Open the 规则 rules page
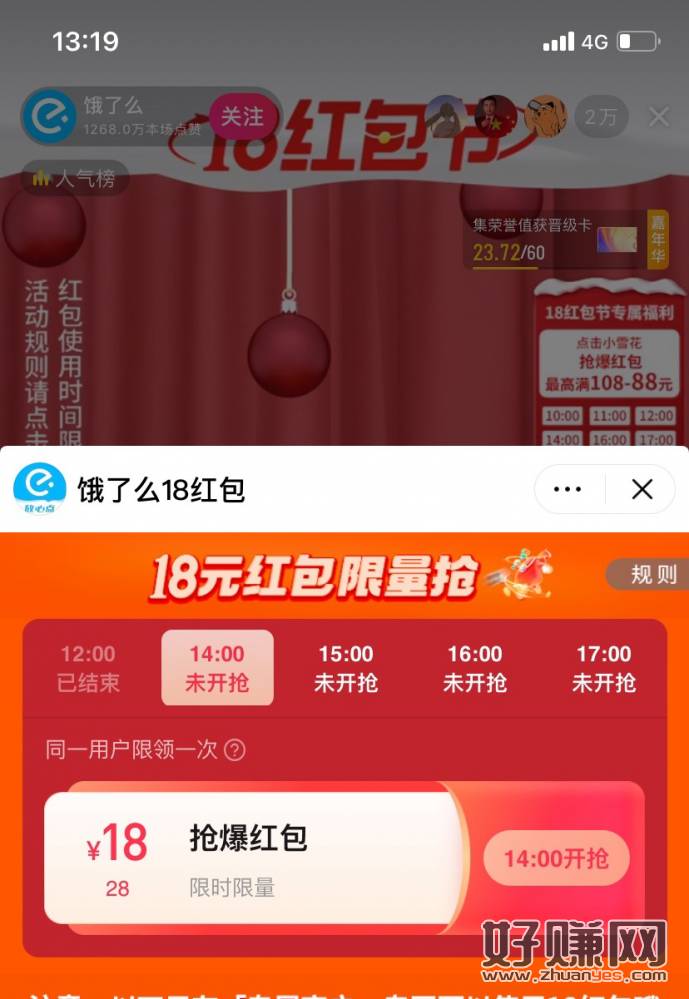Viewport: 689px width, 999px height. pos(652,574)
